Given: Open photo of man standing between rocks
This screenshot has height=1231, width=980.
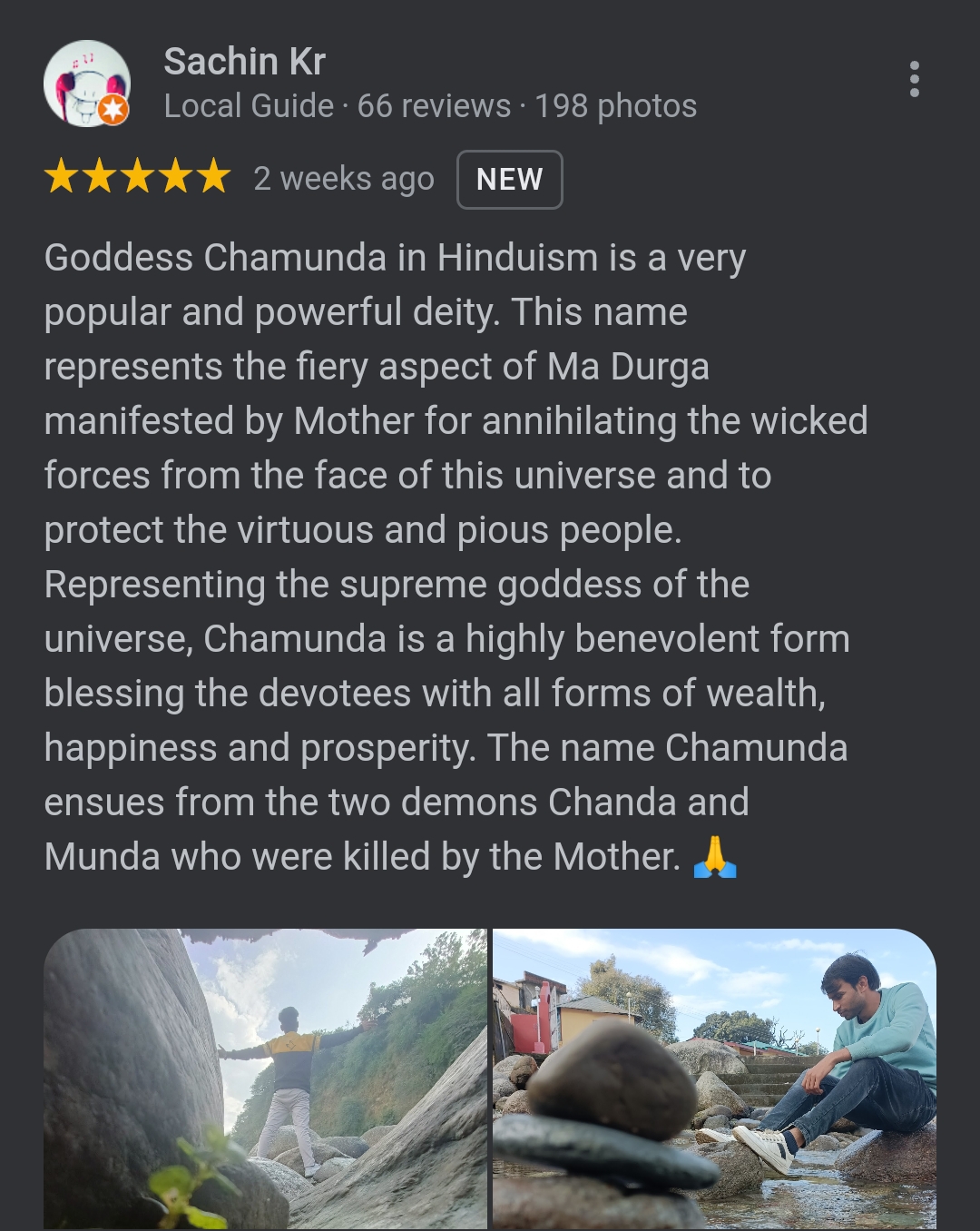Looking at the screenshot, I should pos(265,1078).
